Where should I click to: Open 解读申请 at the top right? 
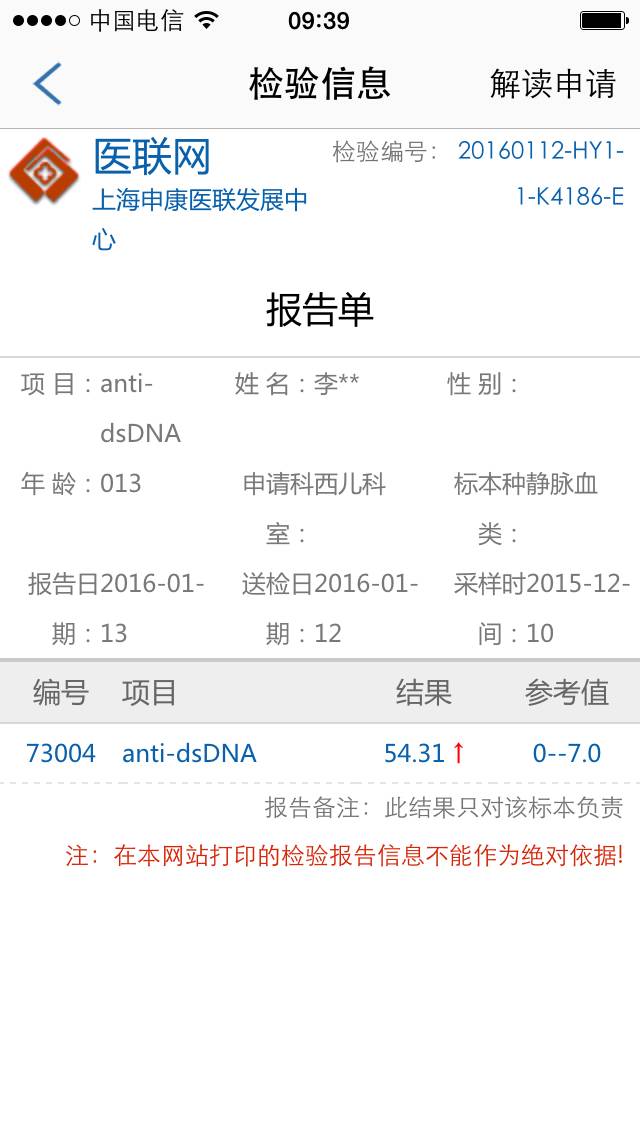(x=552, y=84)
